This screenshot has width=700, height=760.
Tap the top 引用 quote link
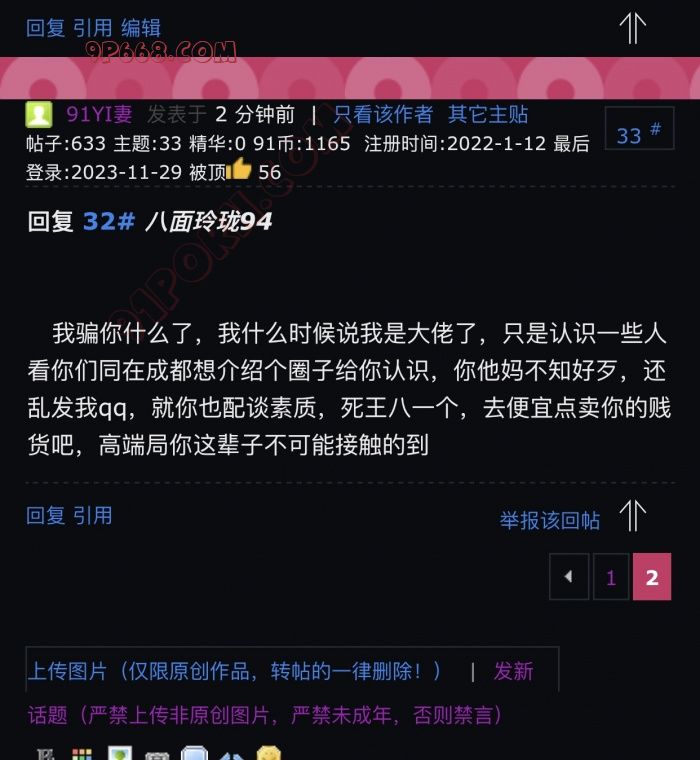[92, 28]
